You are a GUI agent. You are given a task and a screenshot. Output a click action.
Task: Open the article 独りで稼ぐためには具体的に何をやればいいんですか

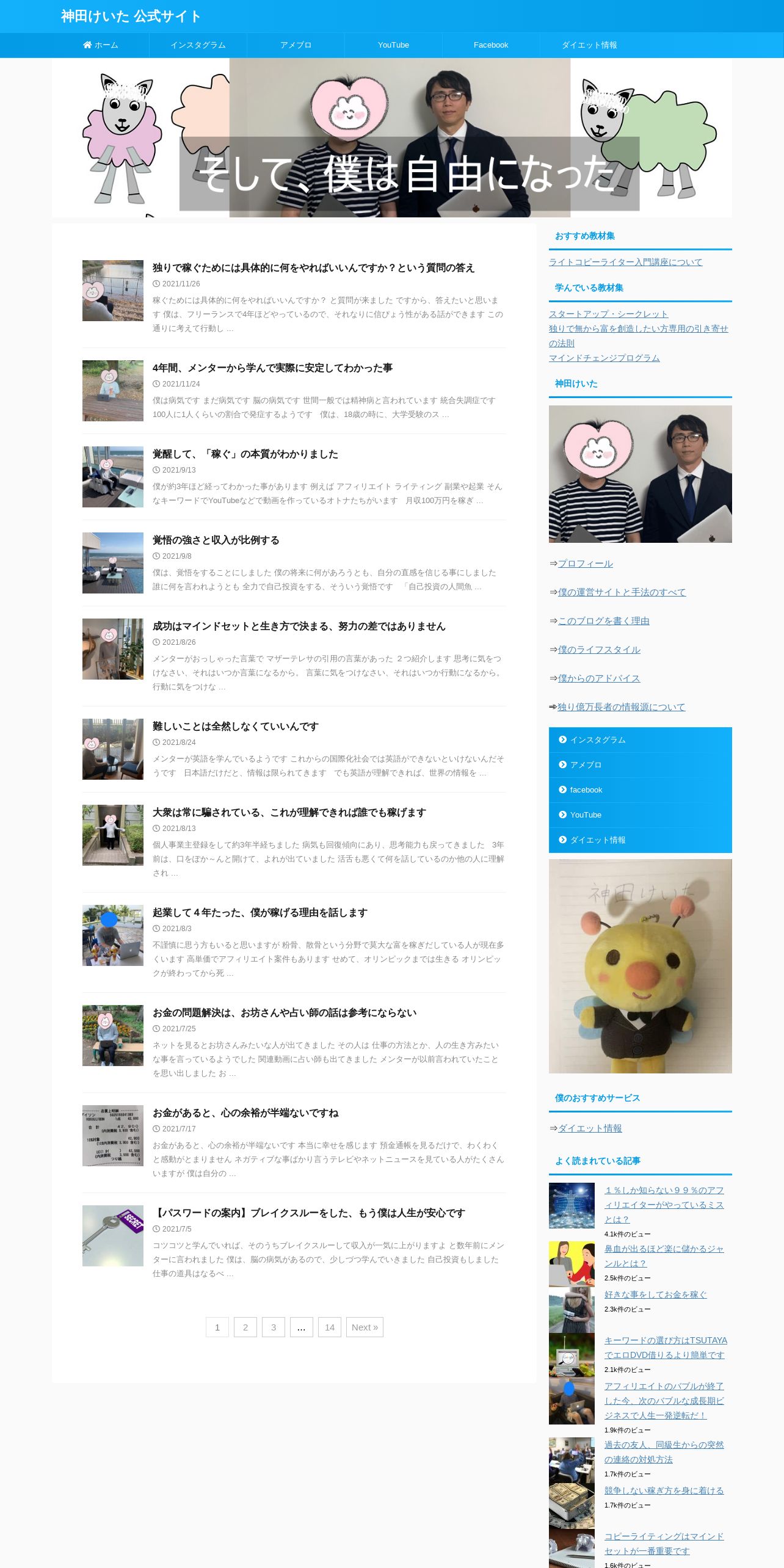point(313,268)
